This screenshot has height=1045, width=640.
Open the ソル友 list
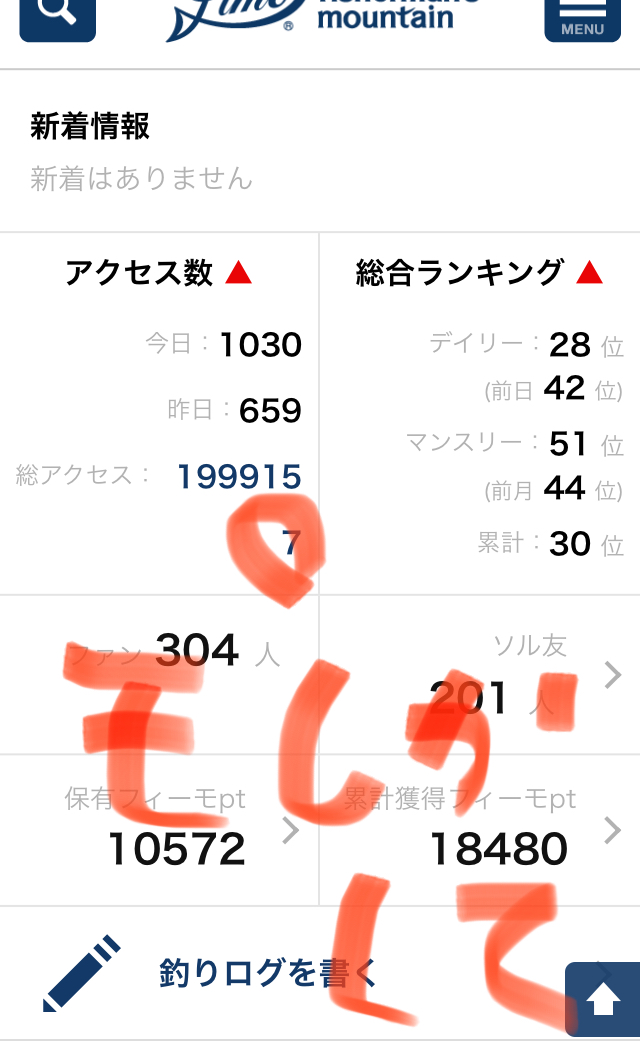(479, 674)
